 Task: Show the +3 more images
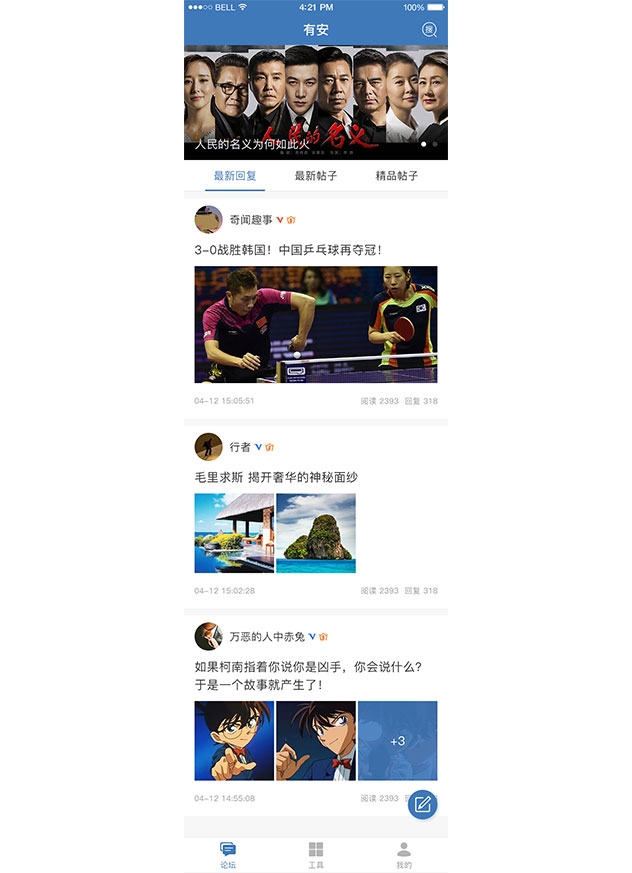(397, 741)
